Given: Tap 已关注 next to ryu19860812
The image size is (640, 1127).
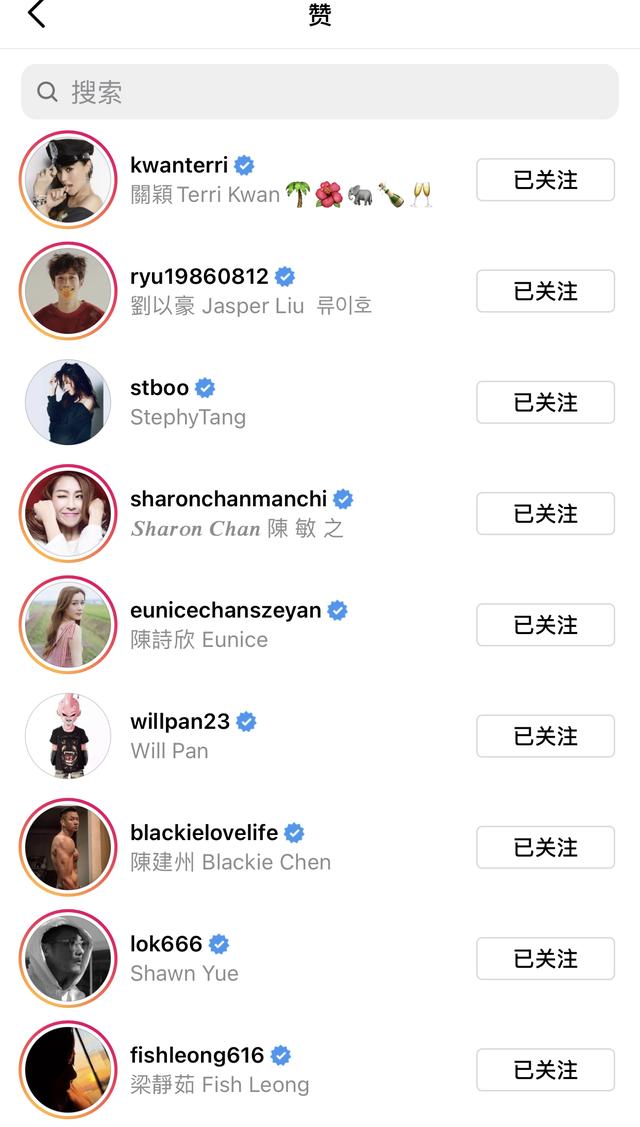Looking at the screenshot, I should (x=545, y=291).
